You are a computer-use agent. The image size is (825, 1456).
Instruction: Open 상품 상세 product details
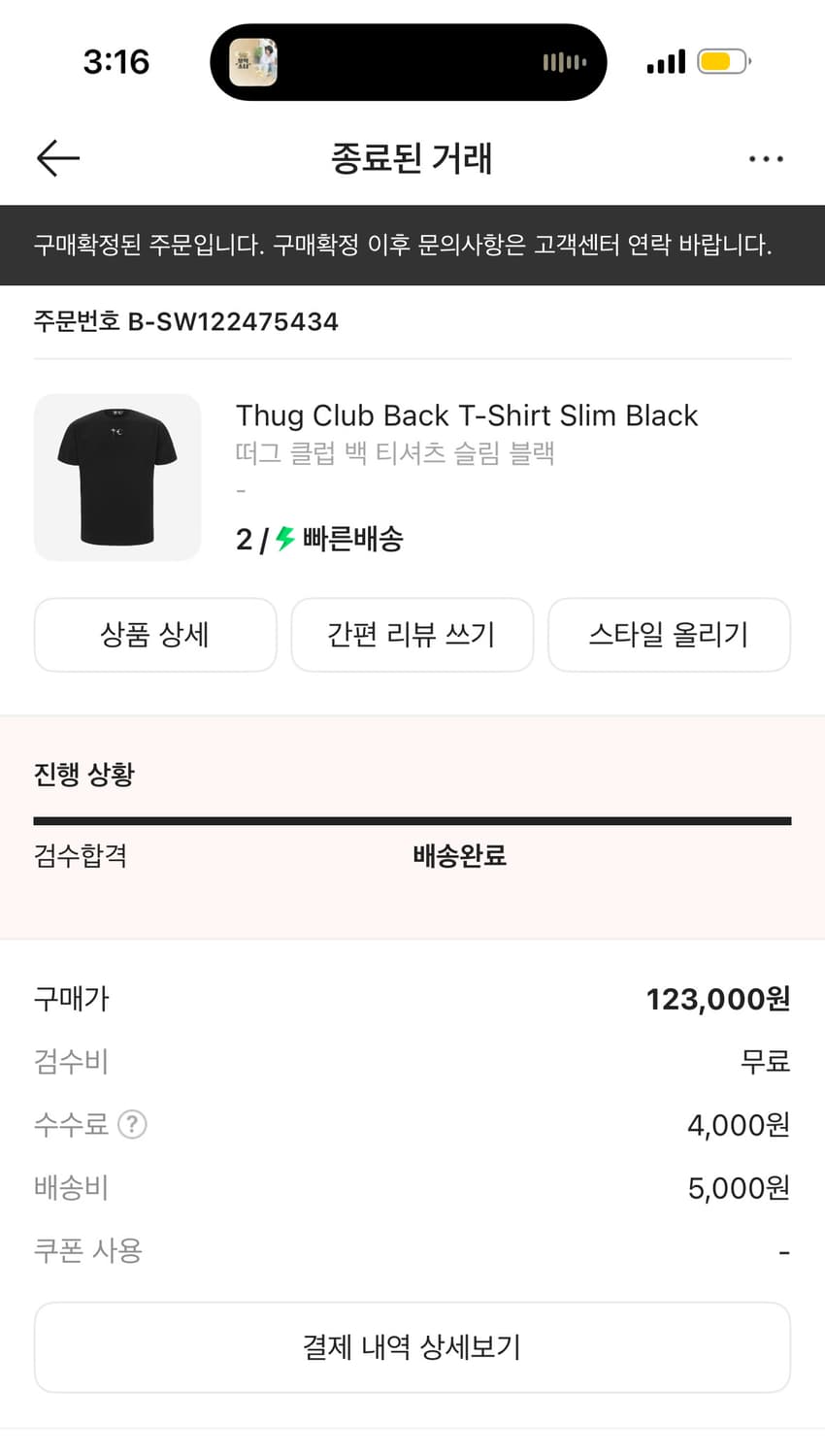tap(155, 635)
